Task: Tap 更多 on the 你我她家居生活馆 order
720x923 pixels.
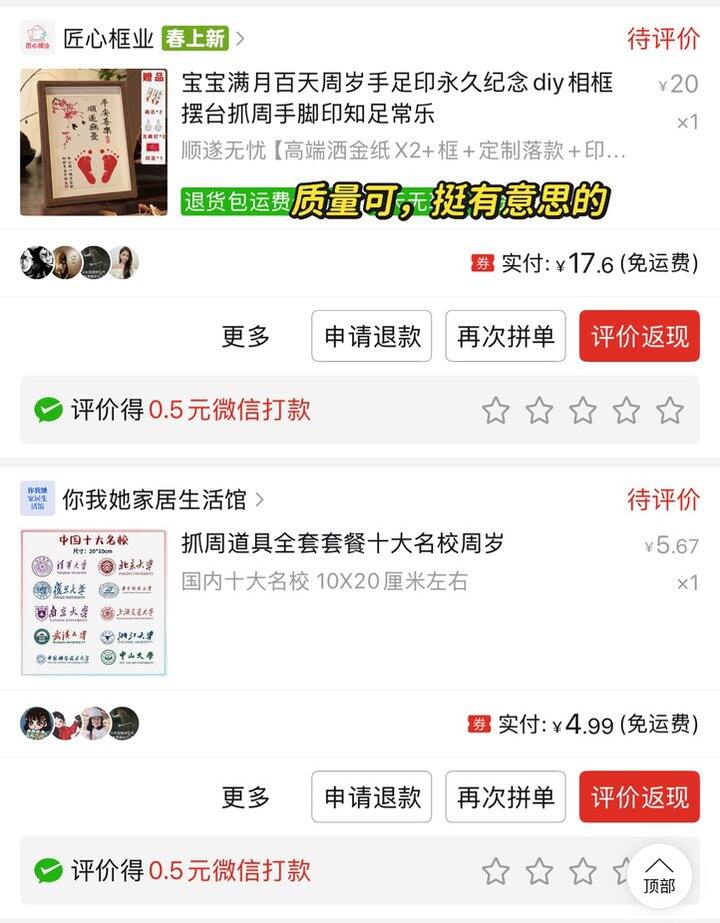Action: (246, 797)
